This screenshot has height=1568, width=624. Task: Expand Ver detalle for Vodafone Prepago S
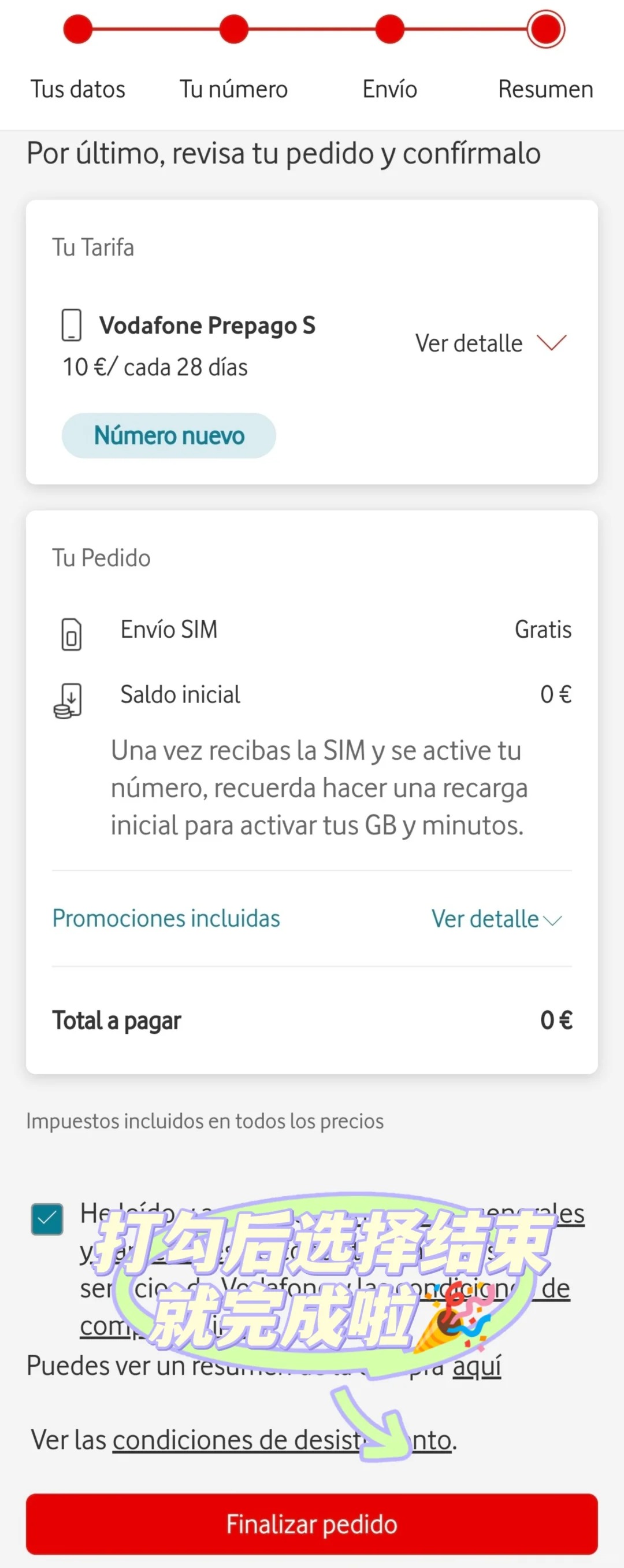point(490,343)
